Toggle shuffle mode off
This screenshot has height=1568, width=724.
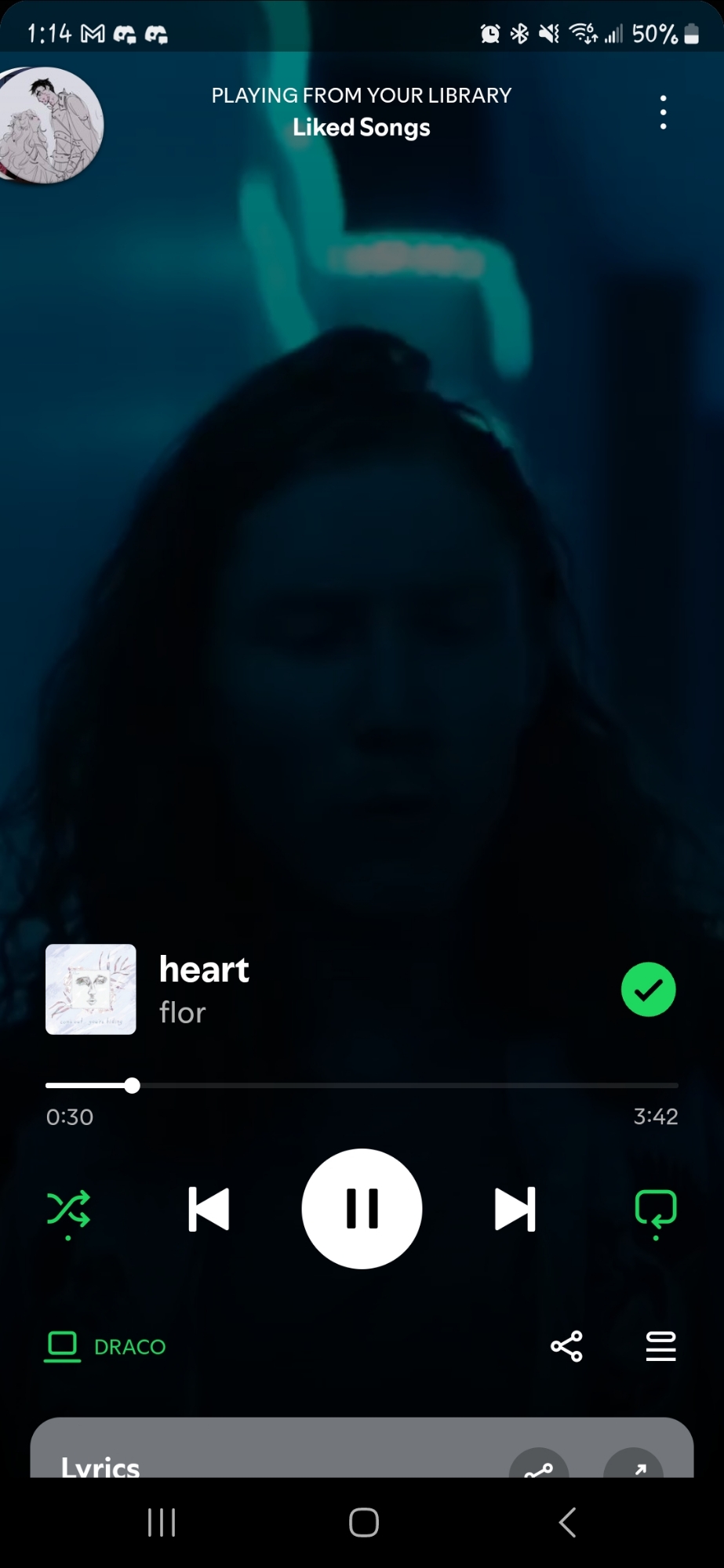(x=68, y=1209)
